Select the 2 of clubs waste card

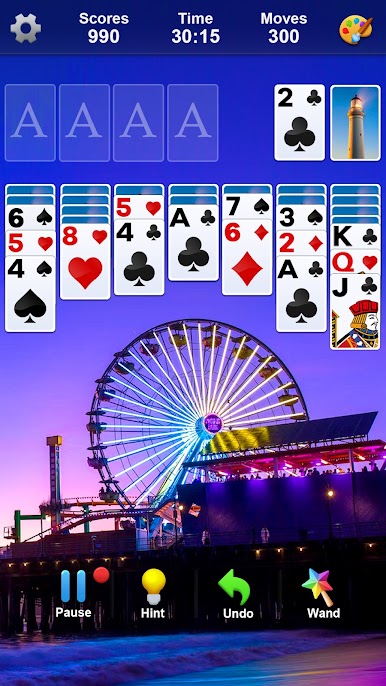pyautogui.click(x=300, y=123)
